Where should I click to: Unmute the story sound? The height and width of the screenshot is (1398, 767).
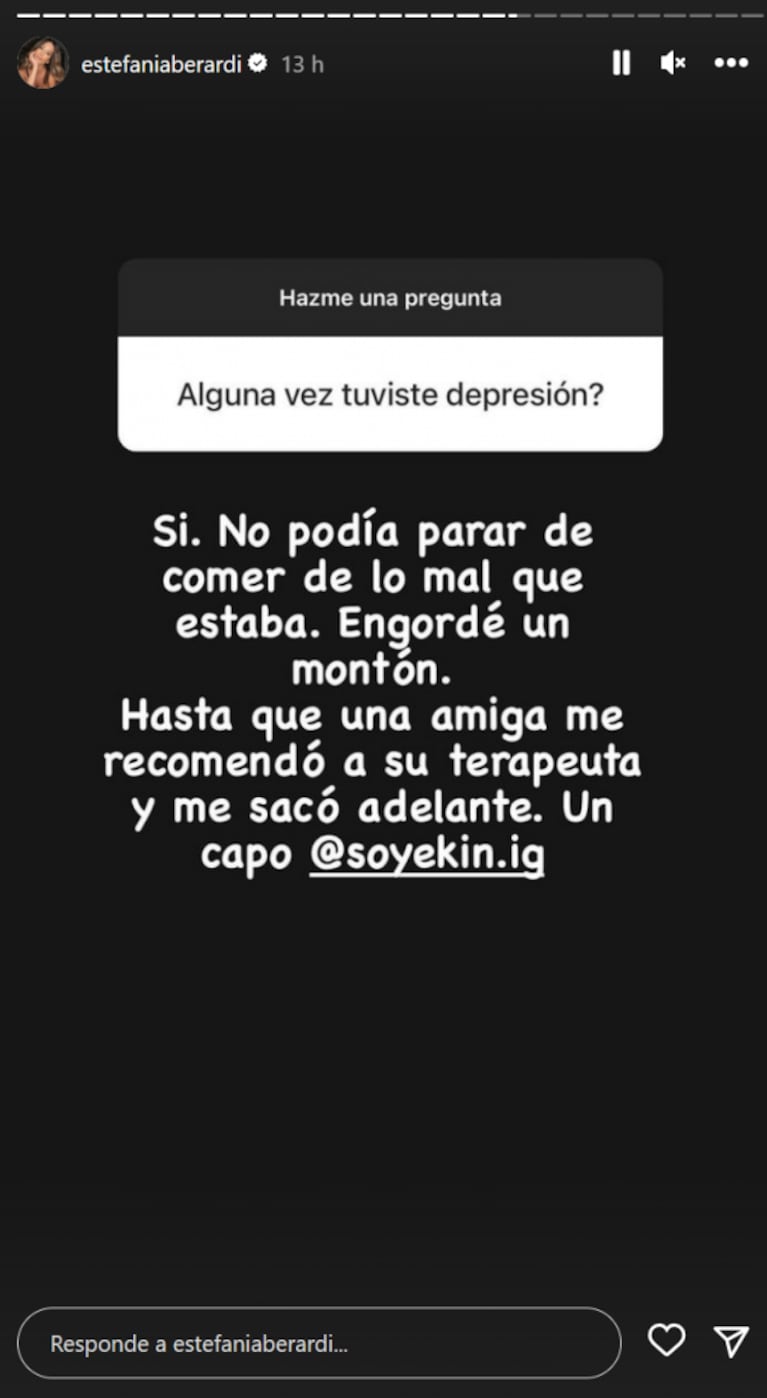[x=673, y=63]
